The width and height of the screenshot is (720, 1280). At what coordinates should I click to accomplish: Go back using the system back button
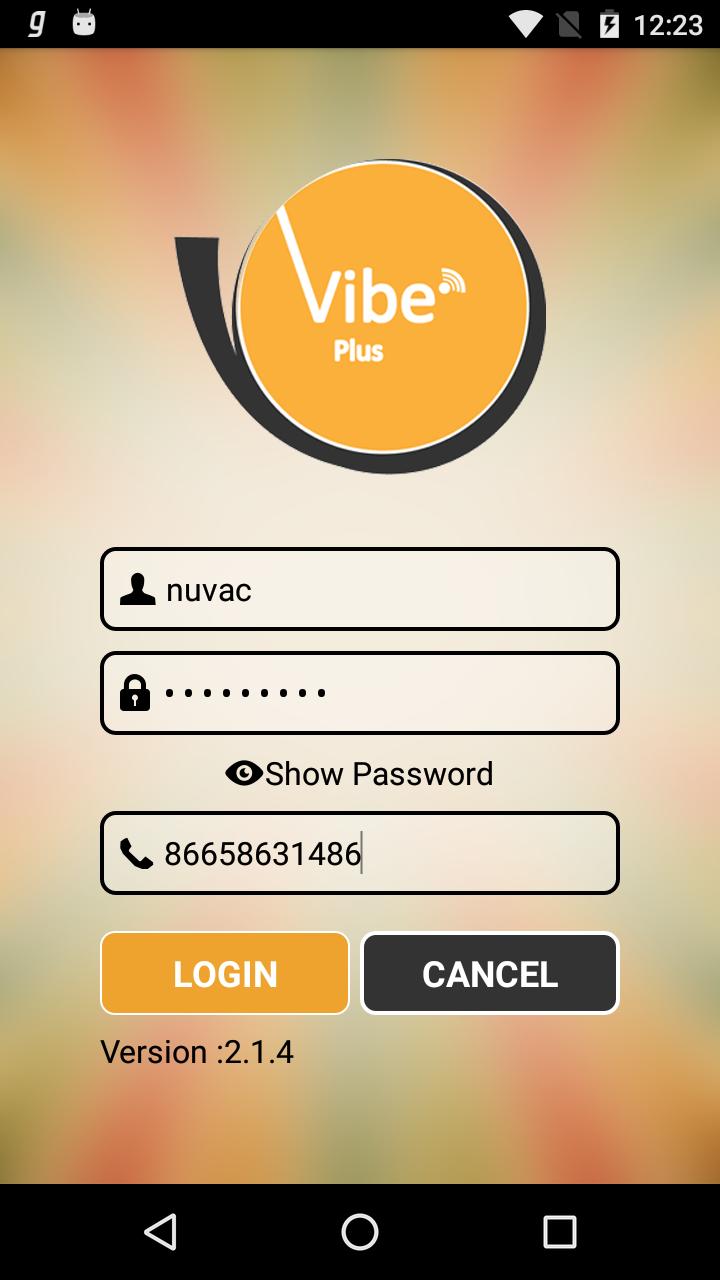(x=160, y=1232)
